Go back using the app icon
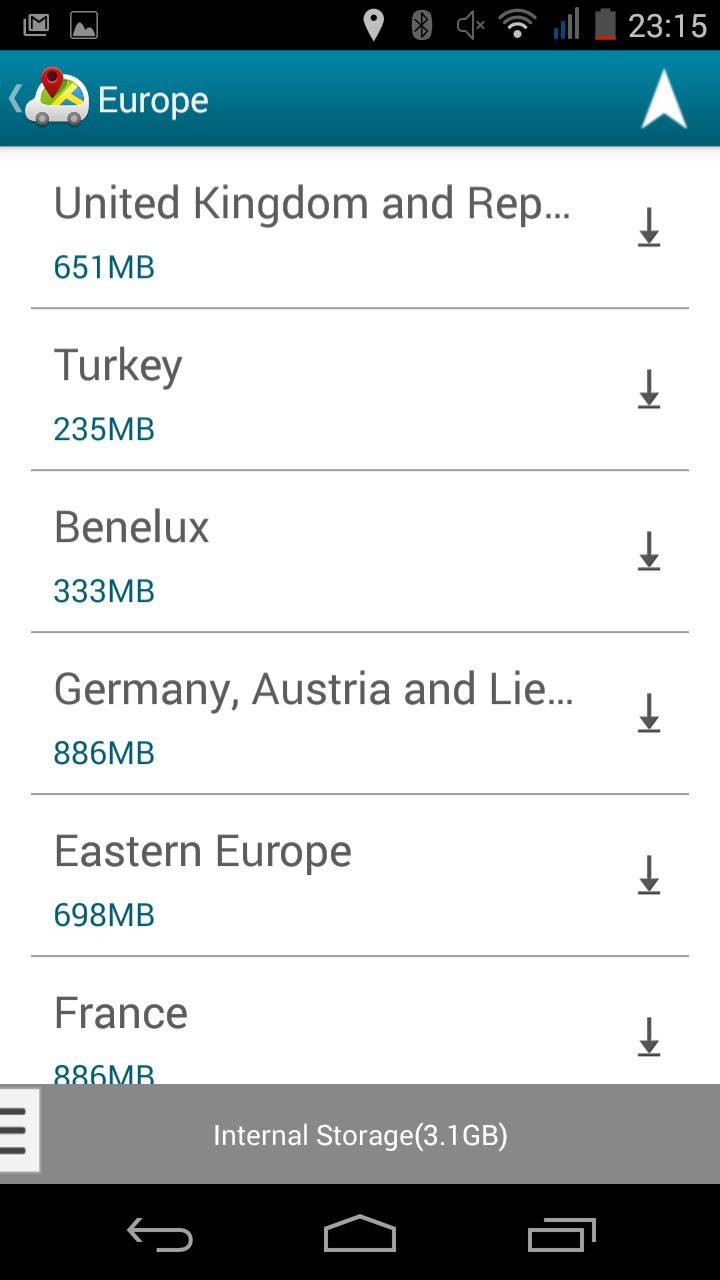 point(49,98)
